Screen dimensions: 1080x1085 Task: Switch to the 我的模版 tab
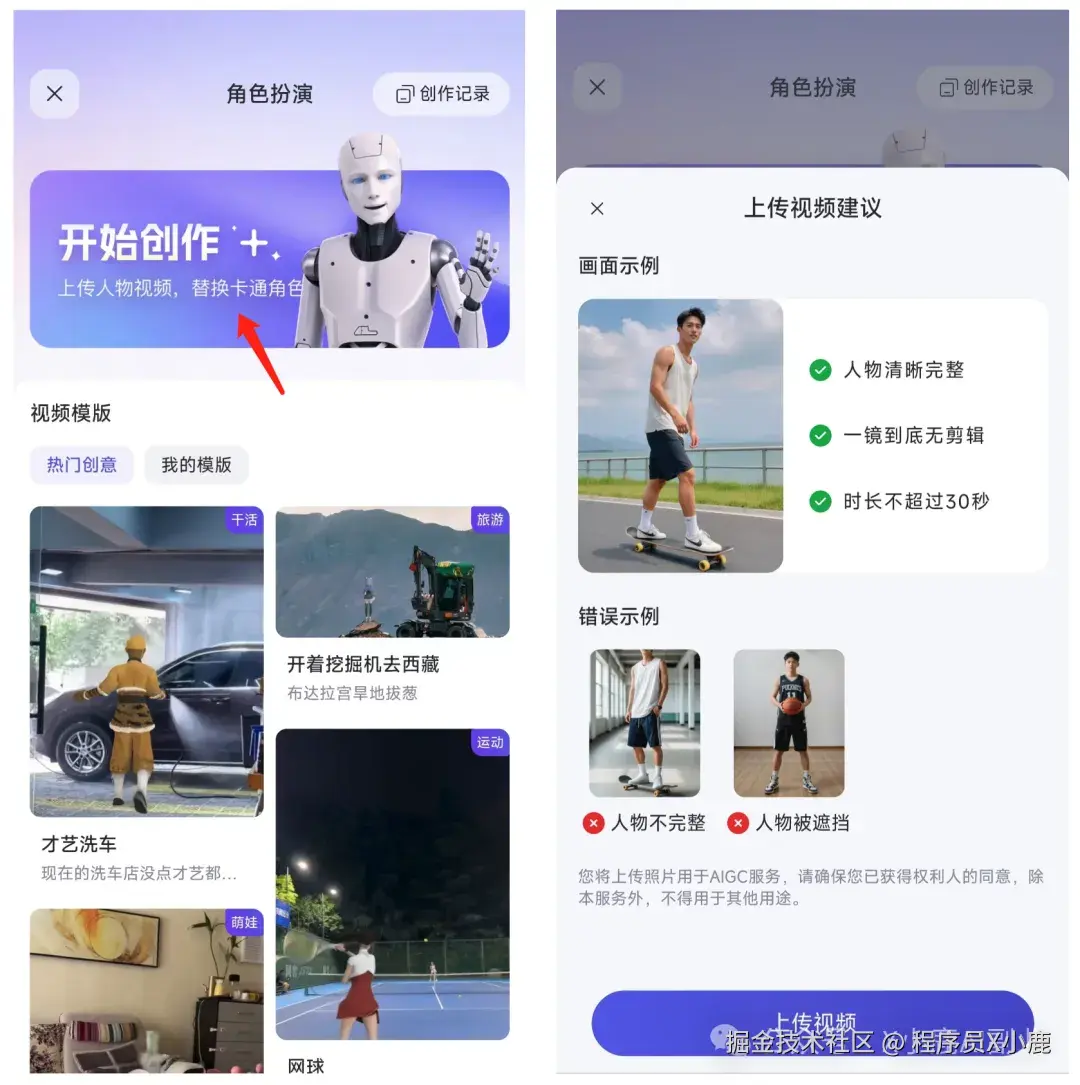click(196, 464)
